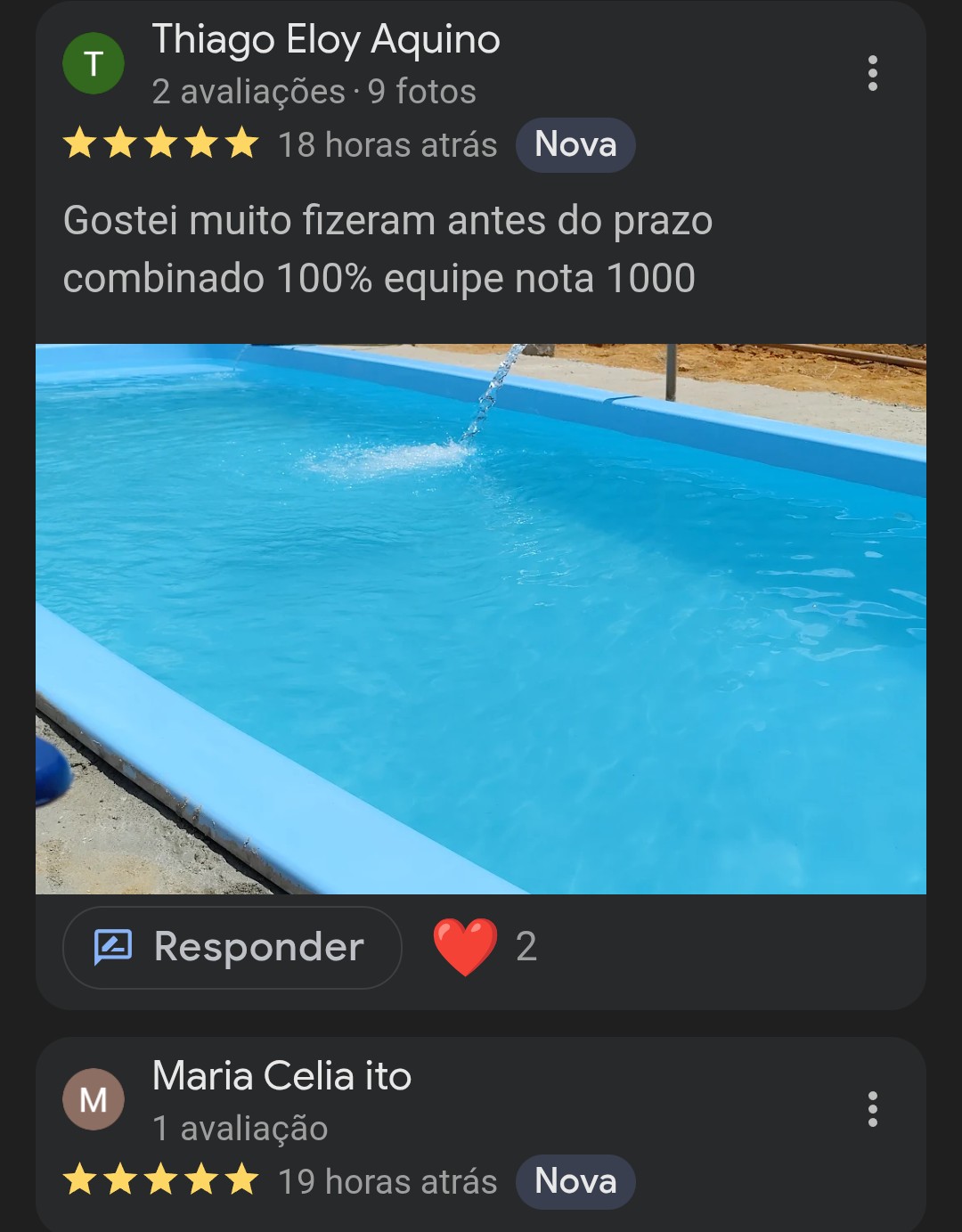Tap Responder to reply to Thiago's review
Image resolution: width=962 pixels, height=1232 pixels.
[x=232, y=947]
